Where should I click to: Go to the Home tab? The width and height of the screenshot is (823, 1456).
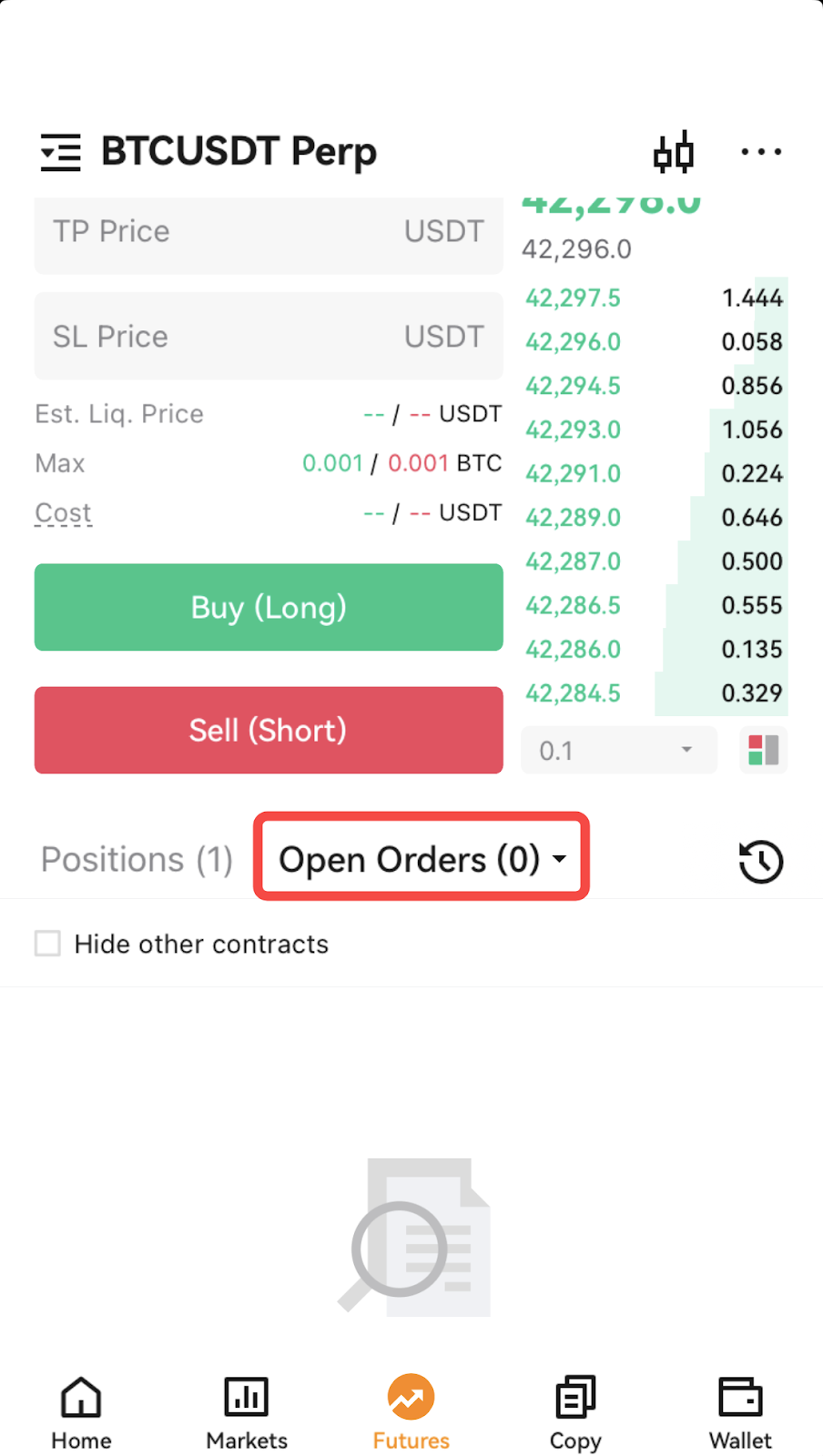[x=81, y=1413]
